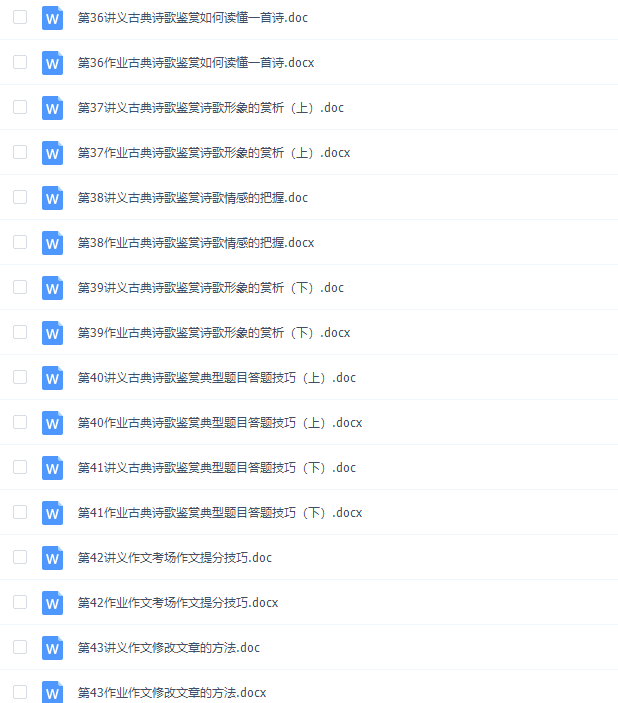This screenshot has width=618, height=703.
Task: Select checkbox for 第39作业诗歌形象的赏析（下）.docx
Action: [20, 332]
